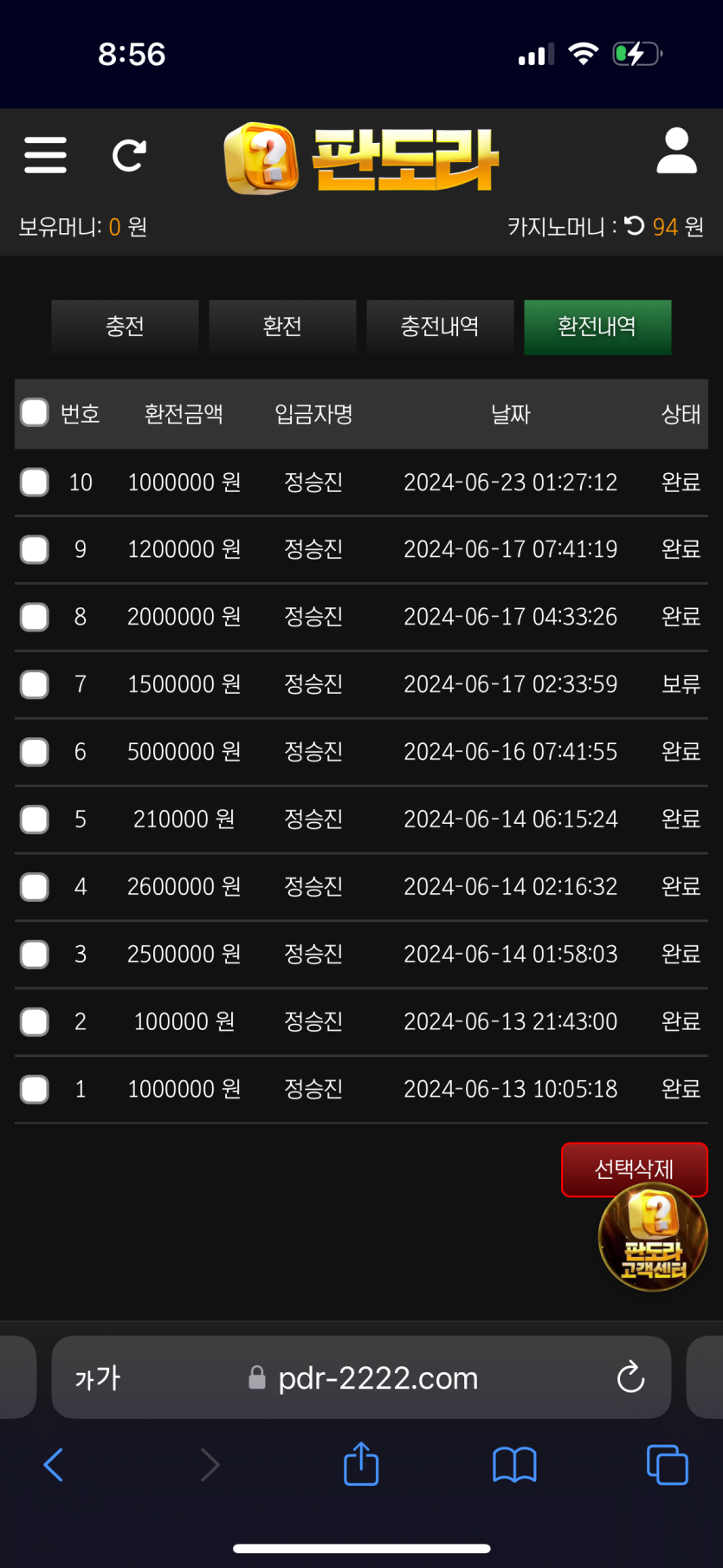723x1568 pixels.
Task: Tap the pdr-2222.com address bar
Action: (x=378, y=1377)
